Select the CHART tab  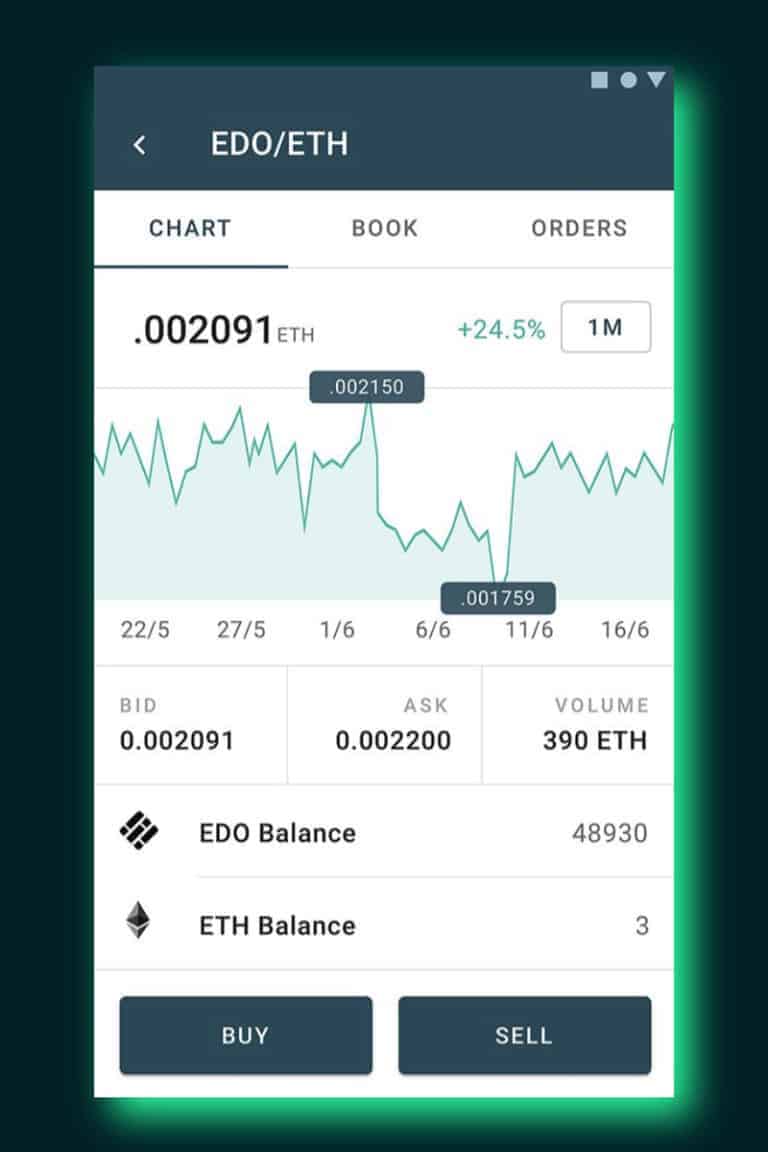coord(190,229)
